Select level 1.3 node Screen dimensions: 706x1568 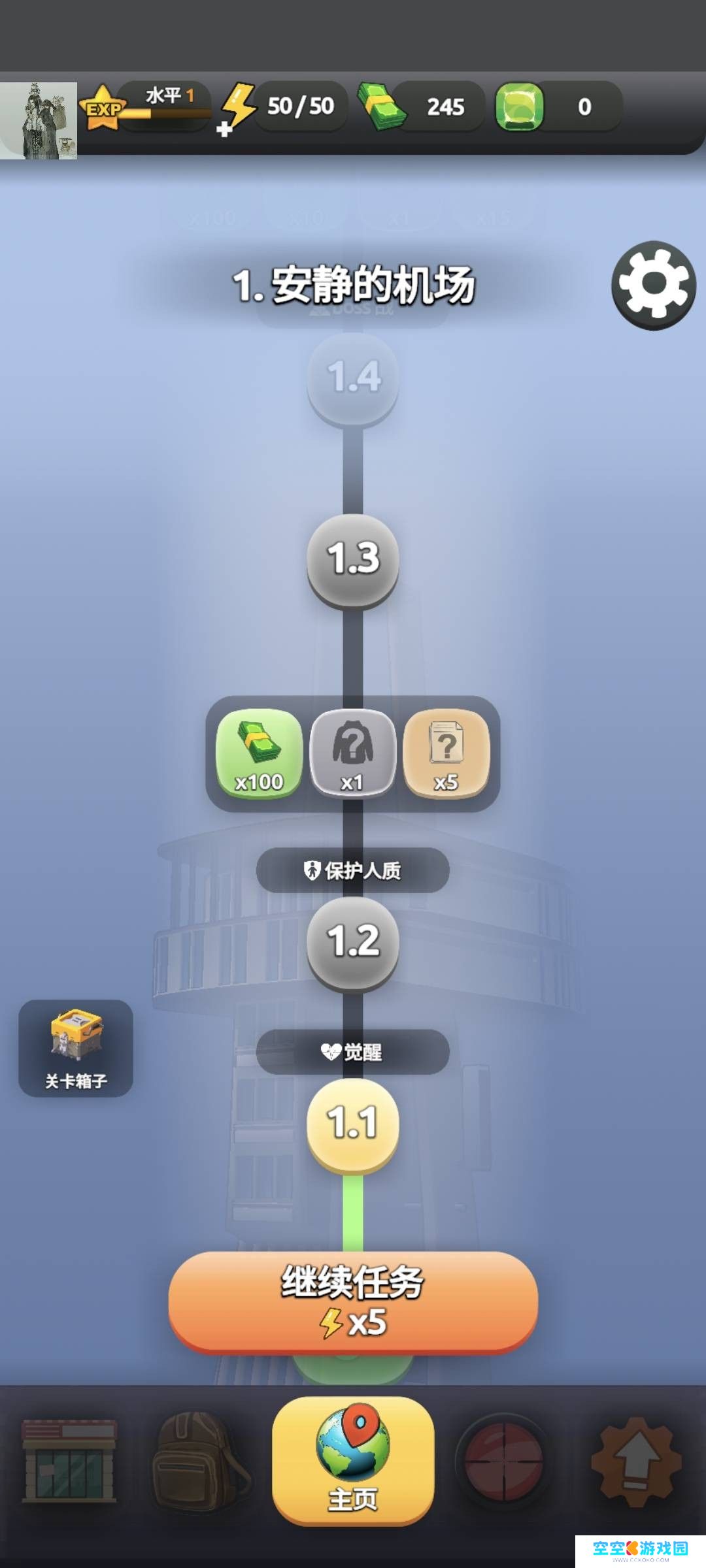353,559
